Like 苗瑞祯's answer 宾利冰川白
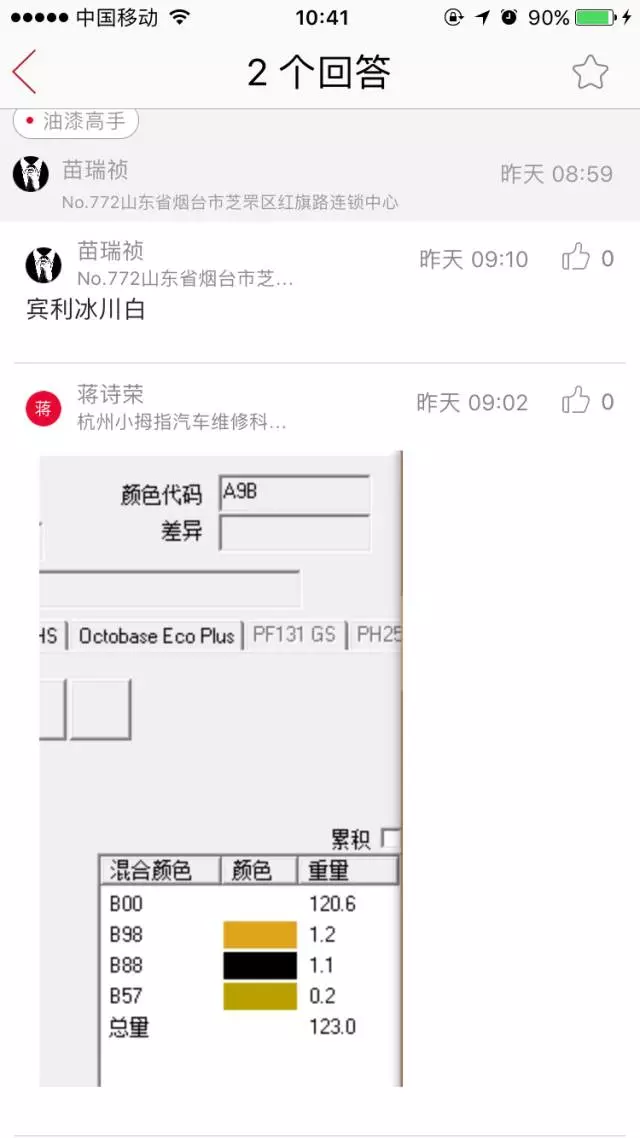 pyautogui.click(x=577, y=258)
